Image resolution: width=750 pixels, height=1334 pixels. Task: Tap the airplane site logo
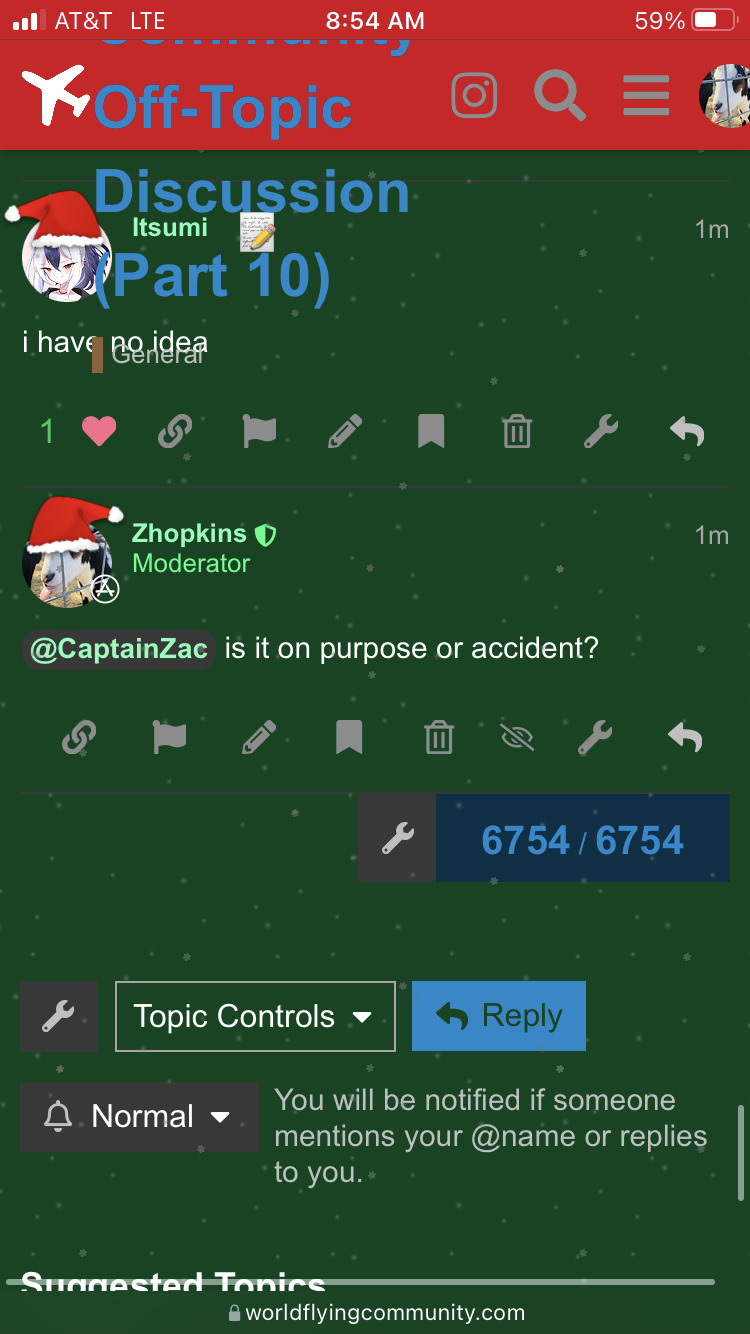tap(54, 95)
